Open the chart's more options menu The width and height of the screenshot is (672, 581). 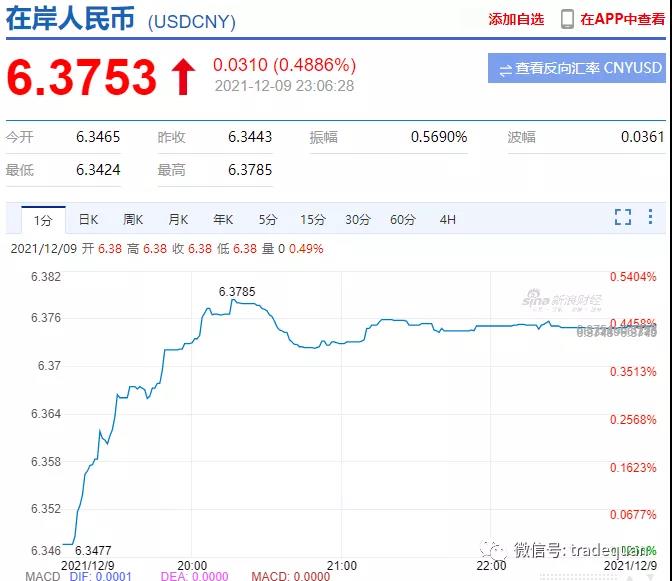pos(651,217)
